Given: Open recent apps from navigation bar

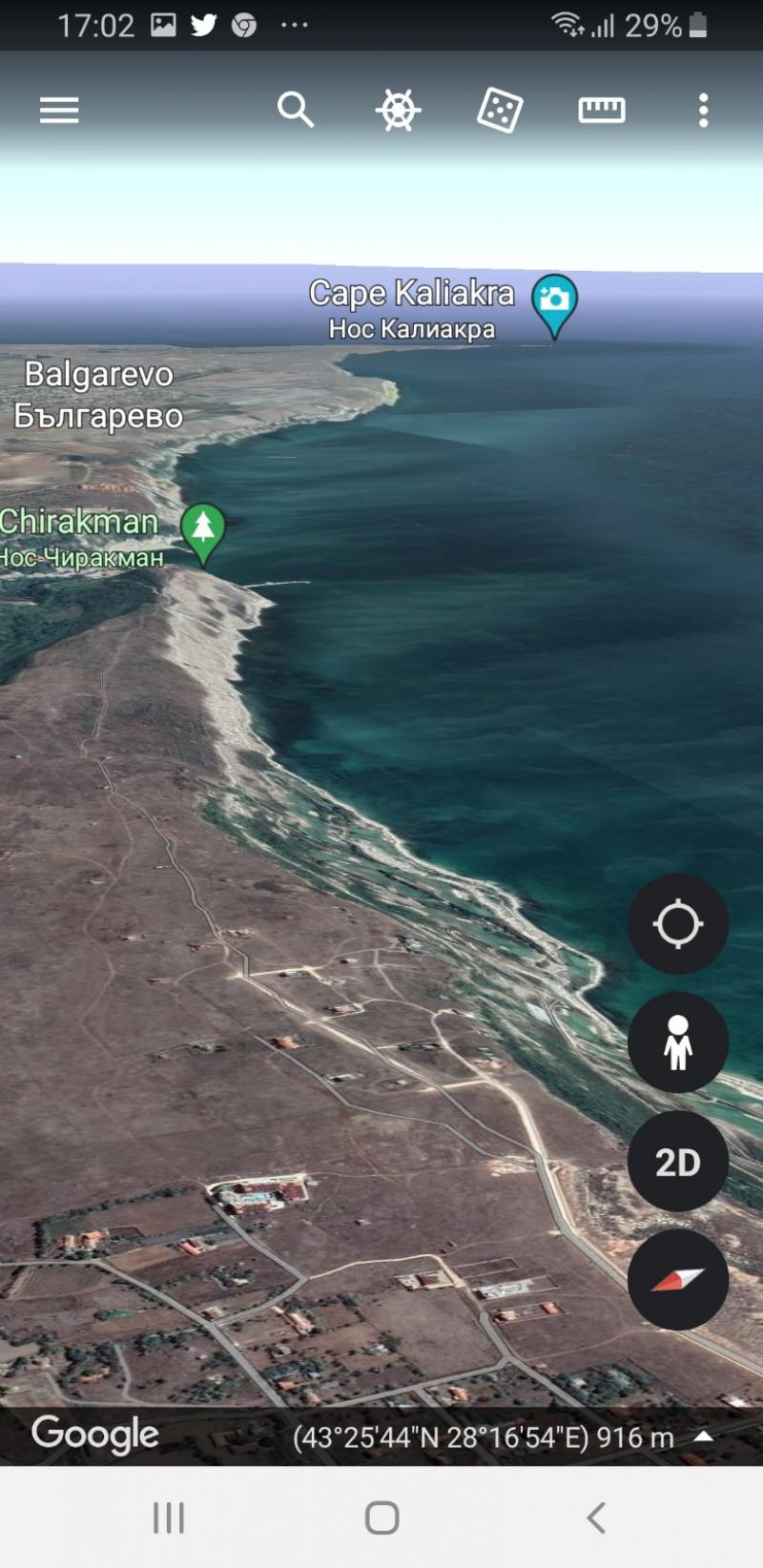Looking at the screenshot, I should pos(169,1517).
